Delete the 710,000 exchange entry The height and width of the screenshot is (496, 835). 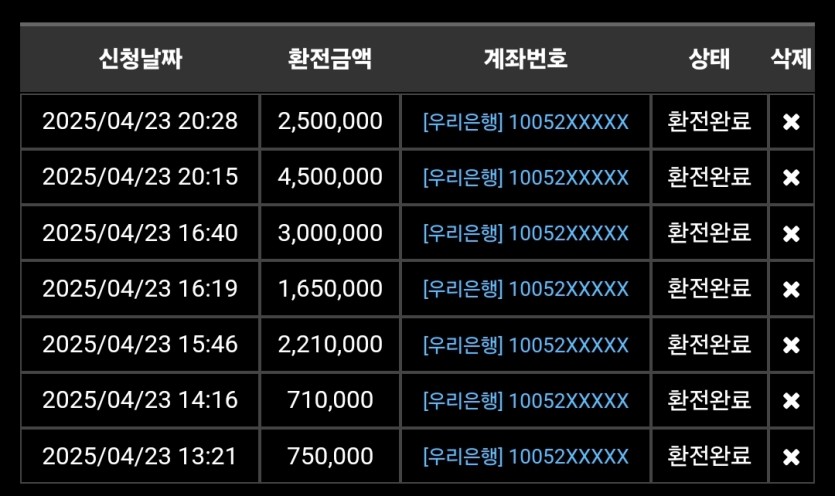point(791,401)
